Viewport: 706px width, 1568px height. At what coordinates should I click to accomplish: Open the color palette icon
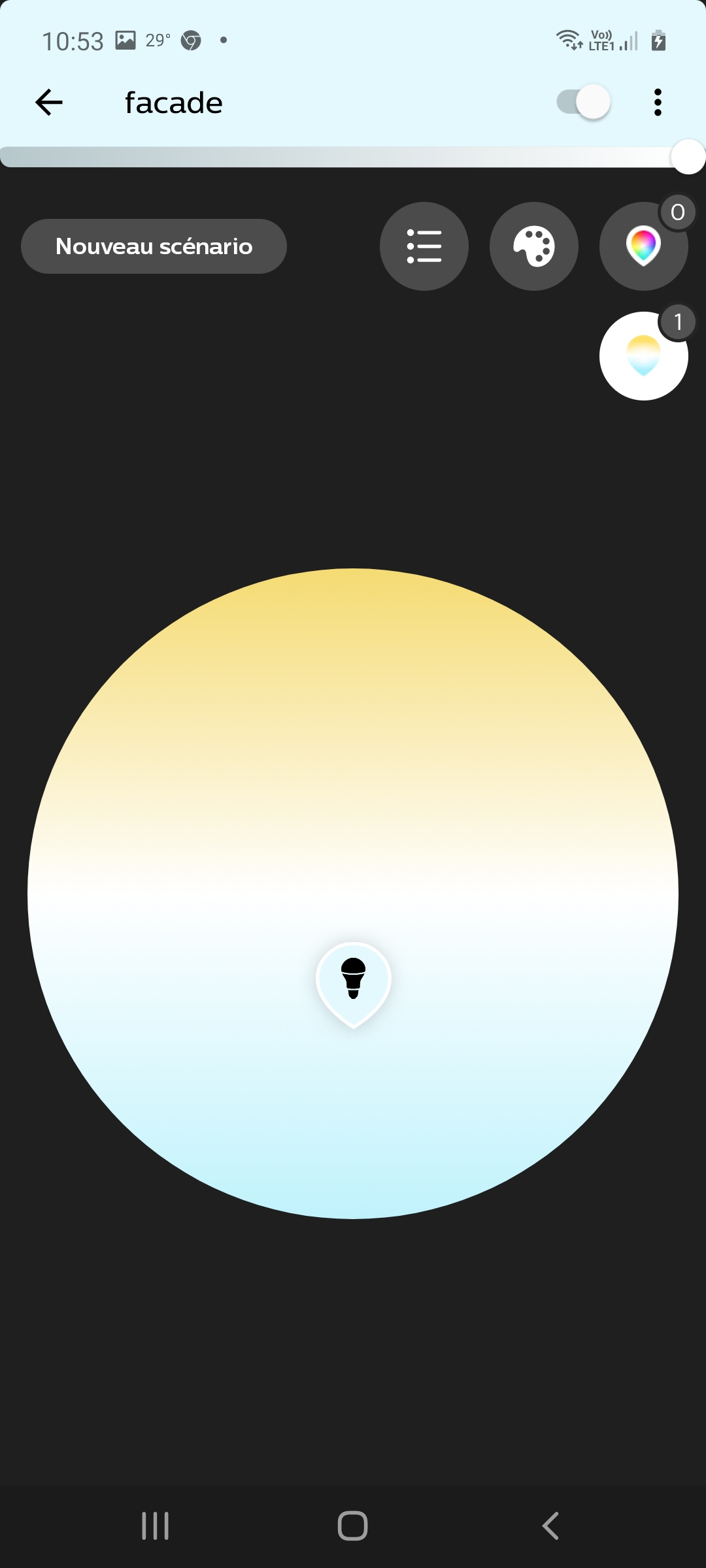tap(534, 246)
